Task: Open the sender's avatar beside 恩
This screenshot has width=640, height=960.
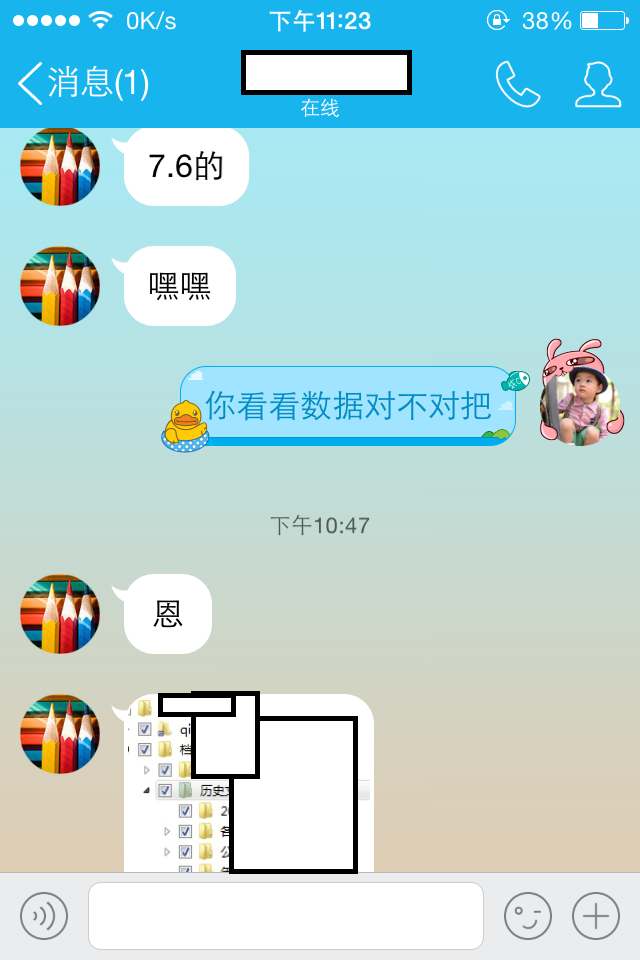Action: tap(60, 614)
